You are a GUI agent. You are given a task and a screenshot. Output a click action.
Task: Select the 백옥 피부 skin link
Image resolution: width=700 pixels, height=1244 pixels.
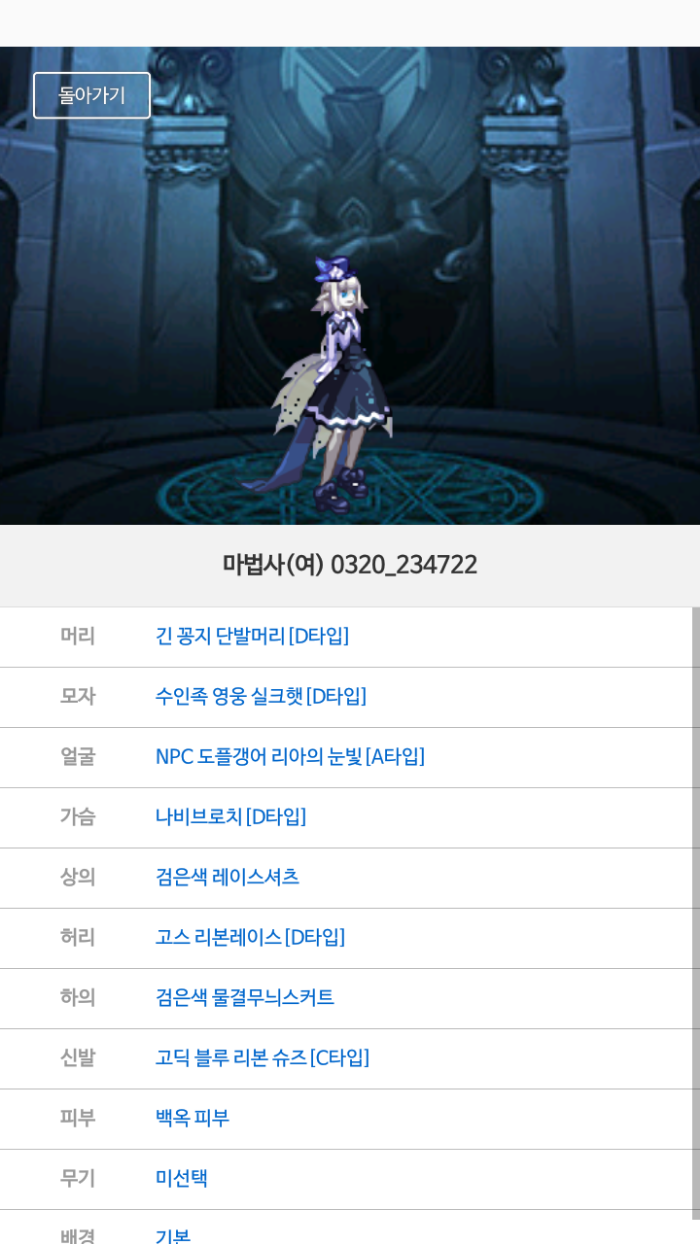192,1118
